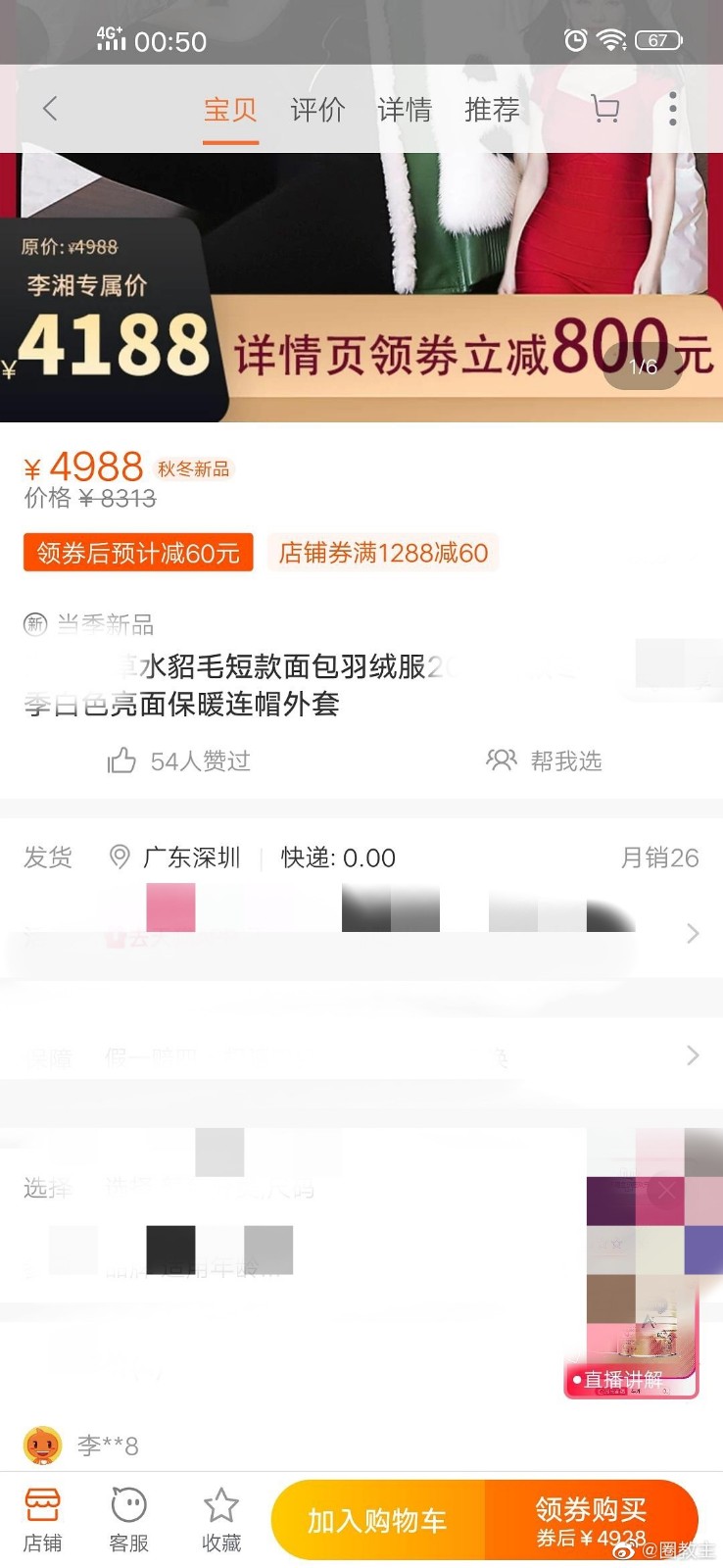The width and height of the screenshot is (723, 1568).
Task: Tap 领券购买 to buy with coupon
Action: 591,1520
